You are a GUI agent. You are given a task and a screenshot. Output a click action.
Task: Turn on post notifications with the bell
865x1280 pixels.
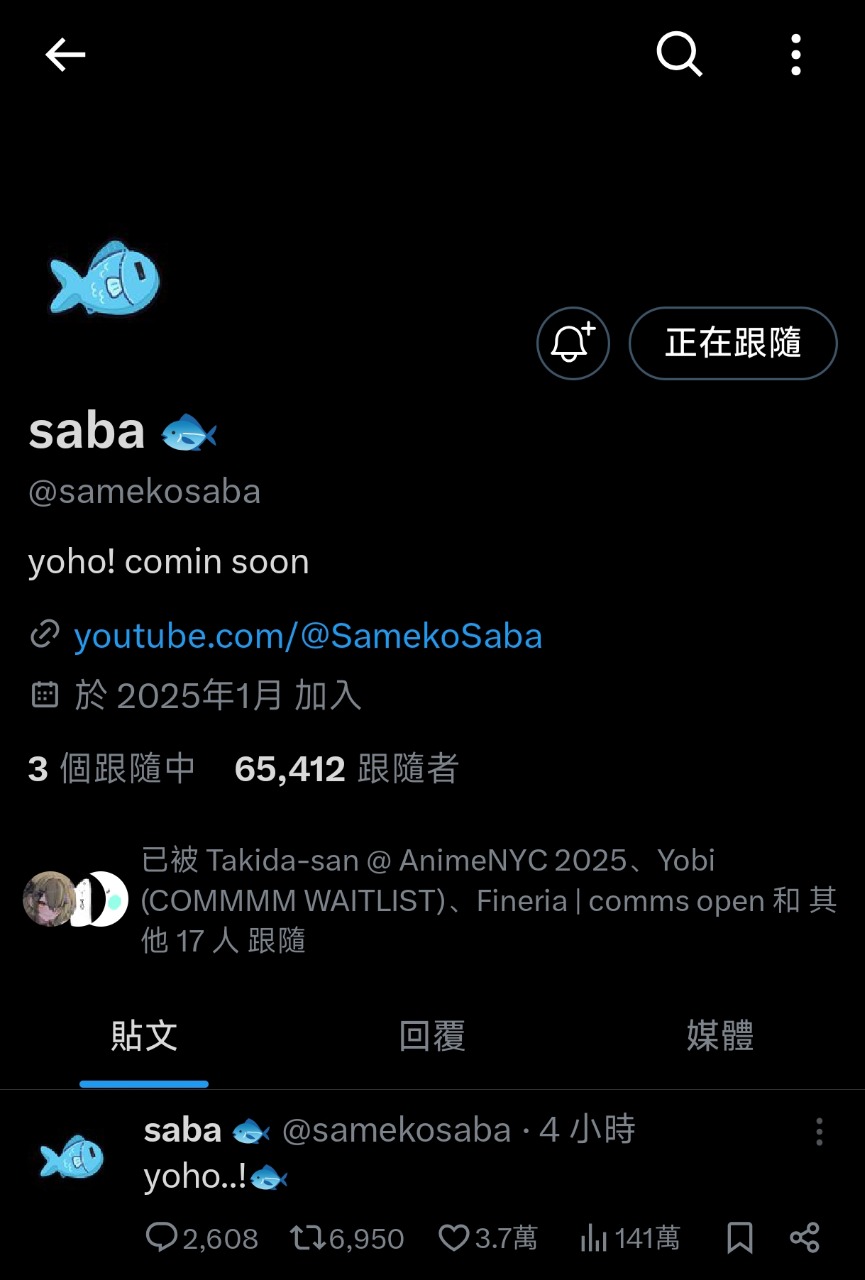[x=573, y=344]
